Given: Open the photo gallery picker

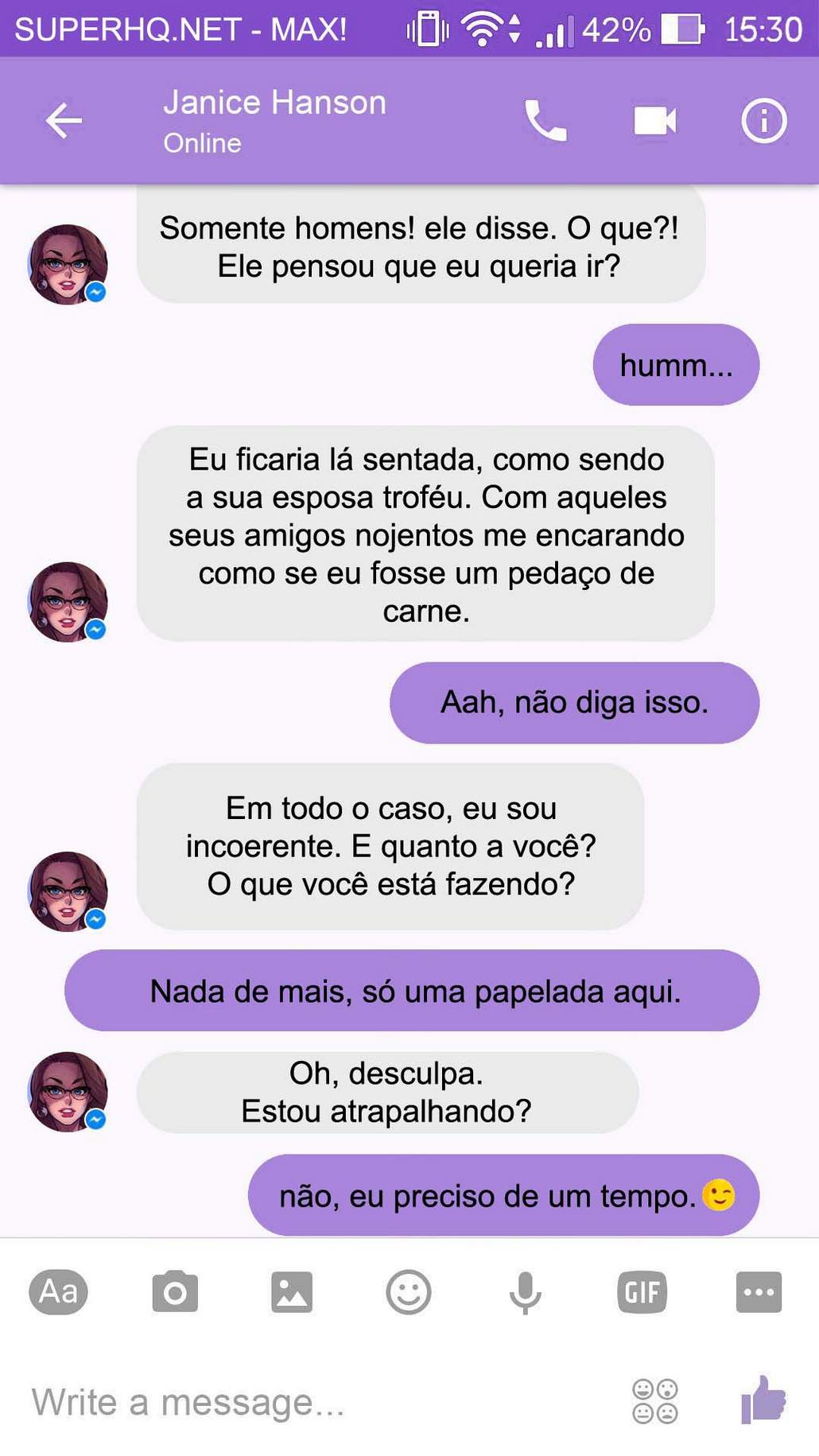Looking at the screenshot, I should (292, 1291).
